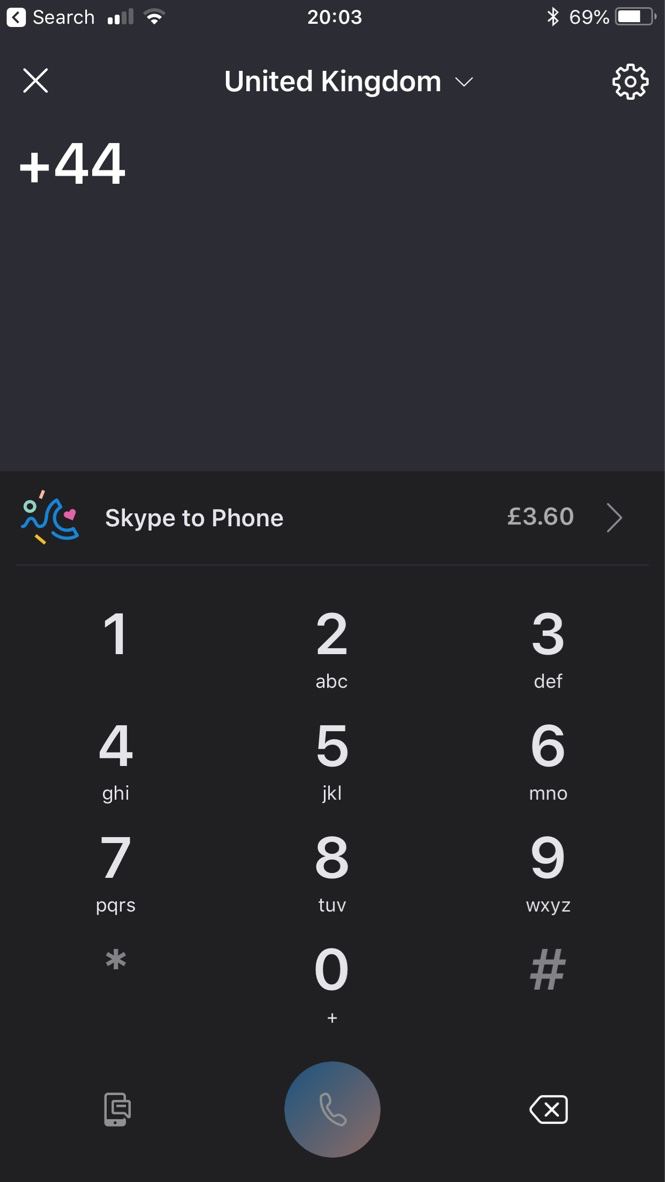Open the SMS message icon

[x=117, y=1110]
